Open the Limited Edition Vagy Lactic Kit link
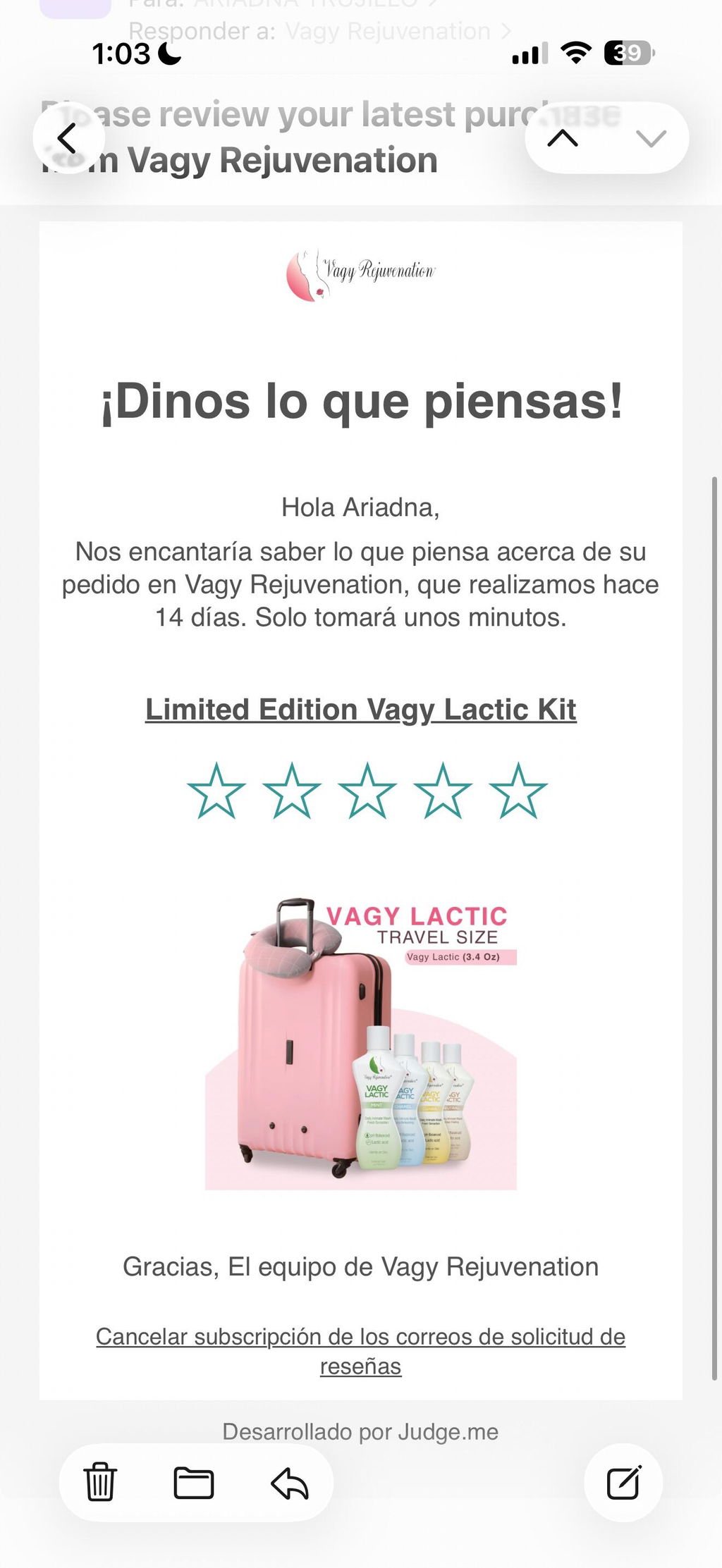 (x=361, y=710)
